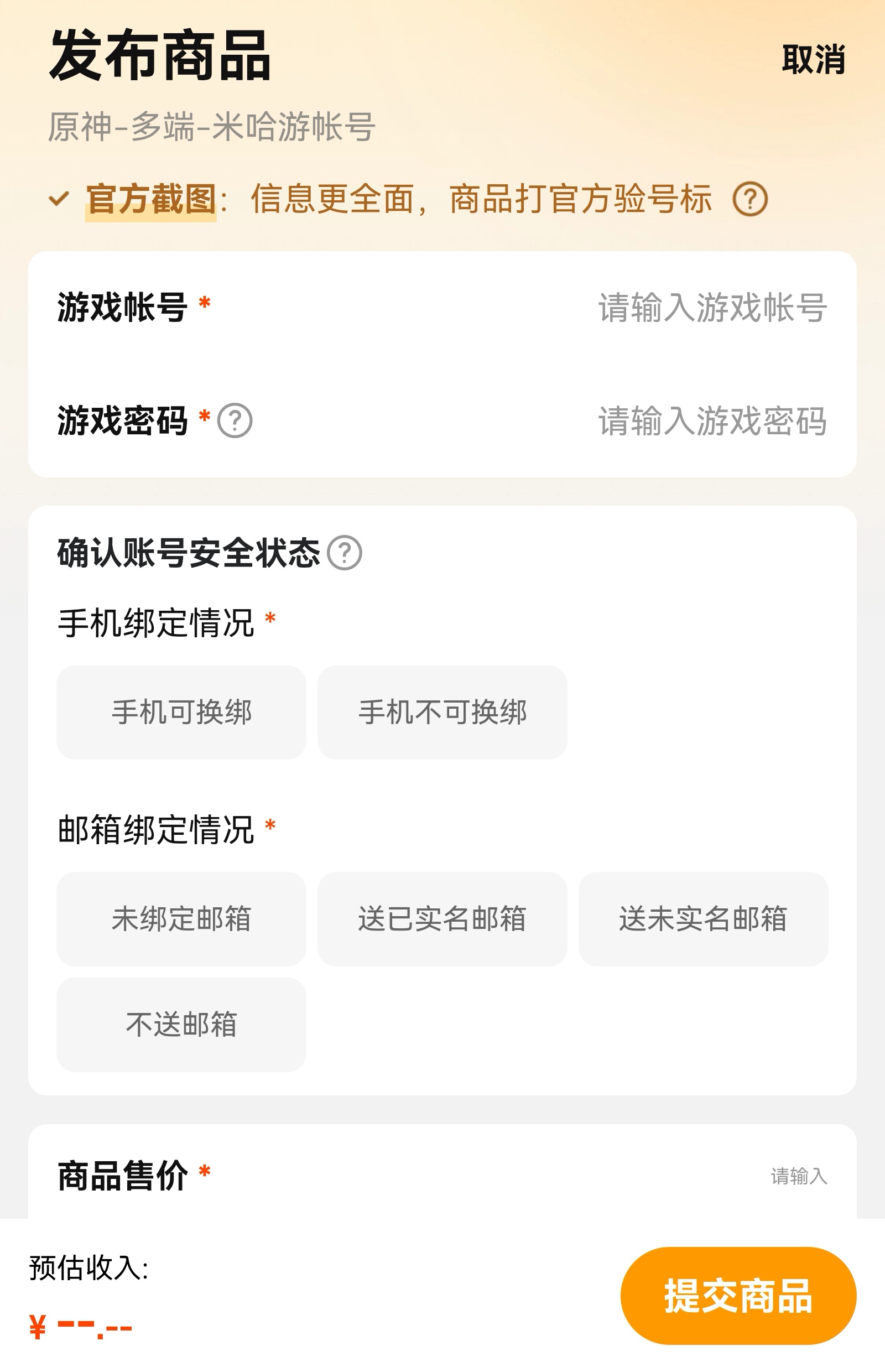Viewport: 885px width, 1372px height.
Task: Choose 未绑定邮箱 option
Action: pyautogui.click(x=181, y=918)
